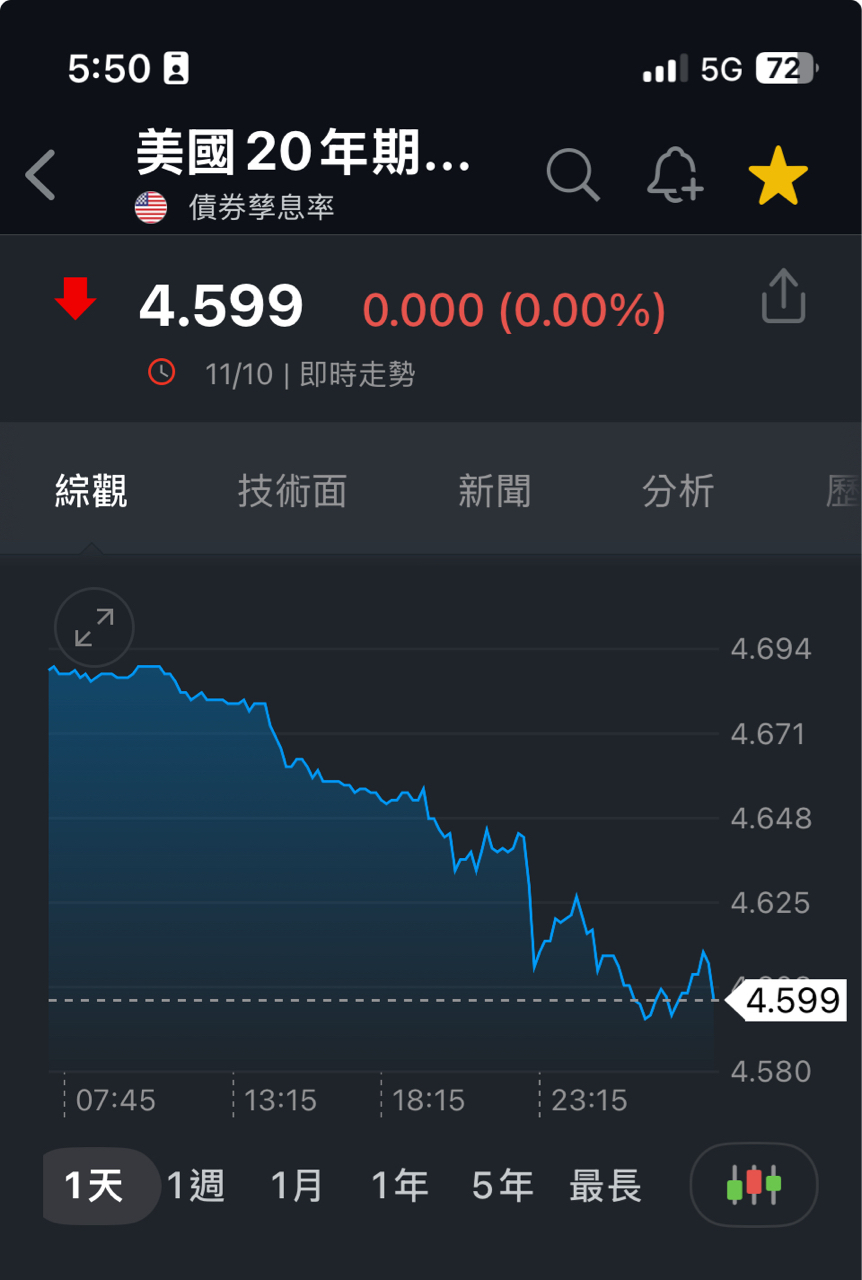Viewport: 862px width, 1280px height.
Task: Toggle the yellow favorite star
Action: [x=778, y=175]
